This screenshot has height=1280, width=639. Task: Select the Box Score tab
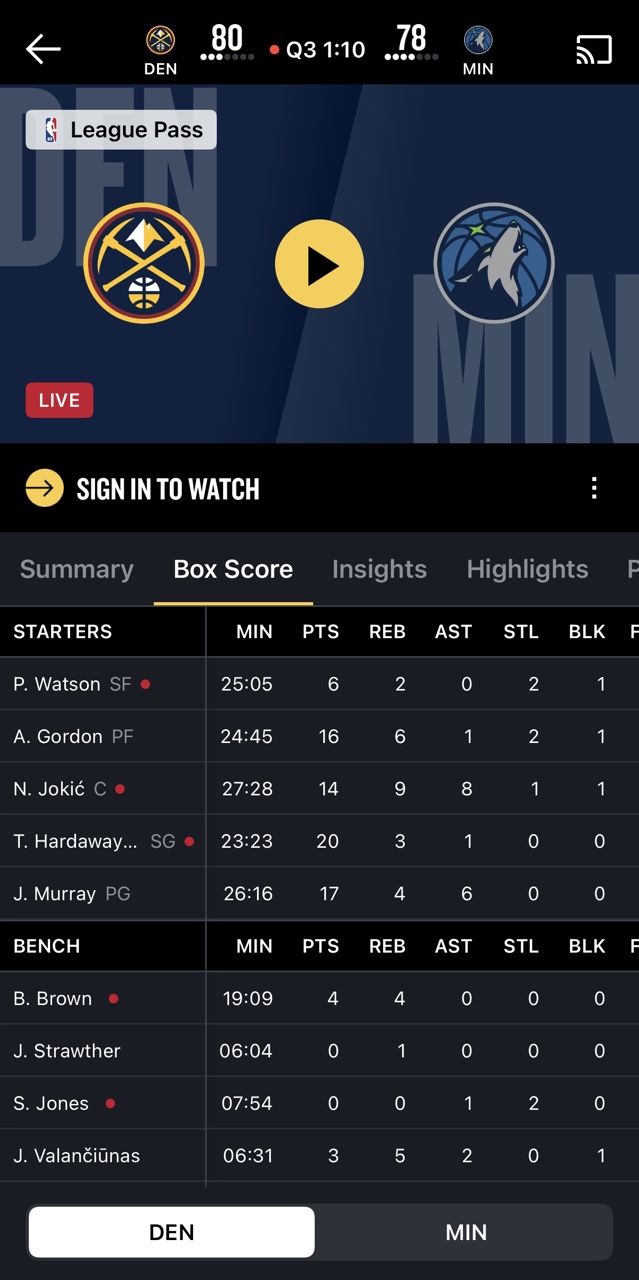tap(233, 569)
